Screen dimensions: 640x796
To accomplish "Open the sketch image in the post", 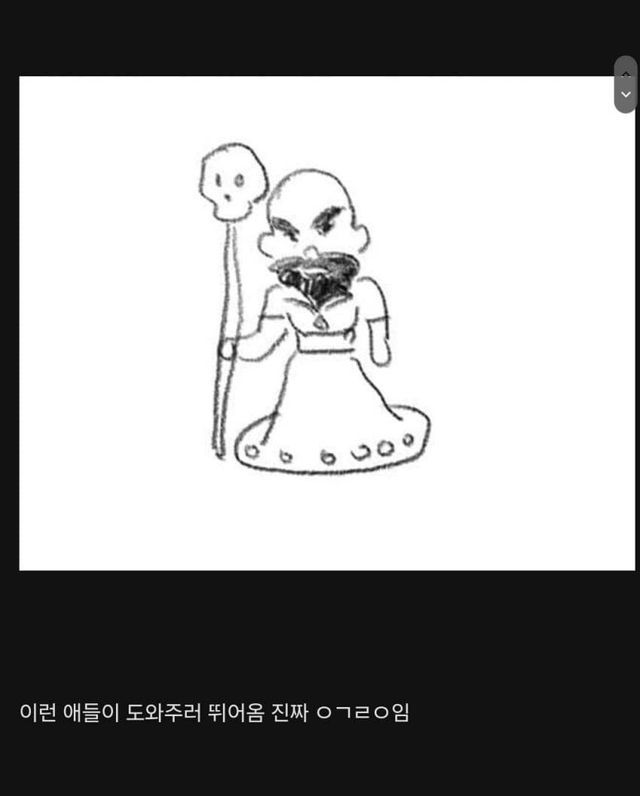I will click(320, 322).
